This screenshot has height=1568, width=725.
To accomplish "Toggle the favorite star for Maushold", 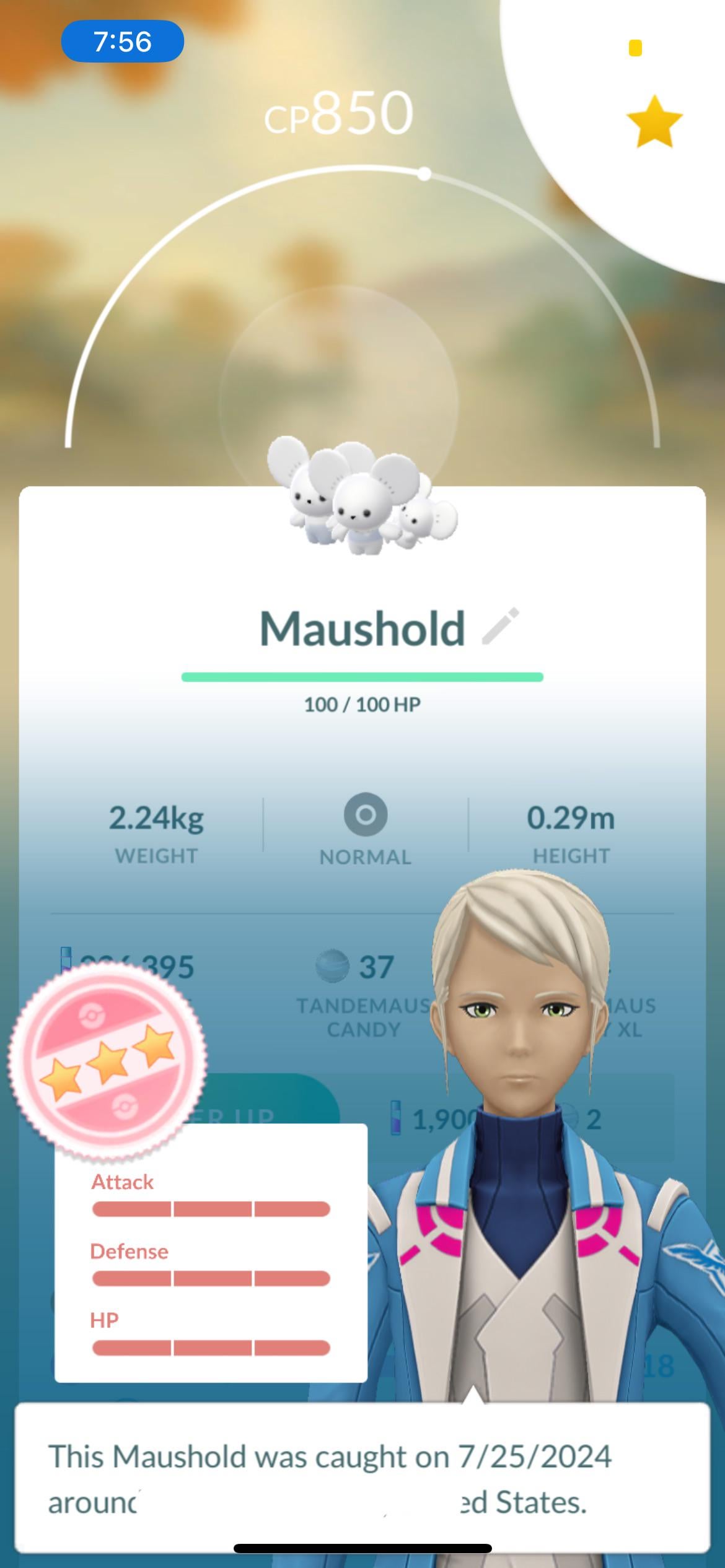I will click(654, 121).
